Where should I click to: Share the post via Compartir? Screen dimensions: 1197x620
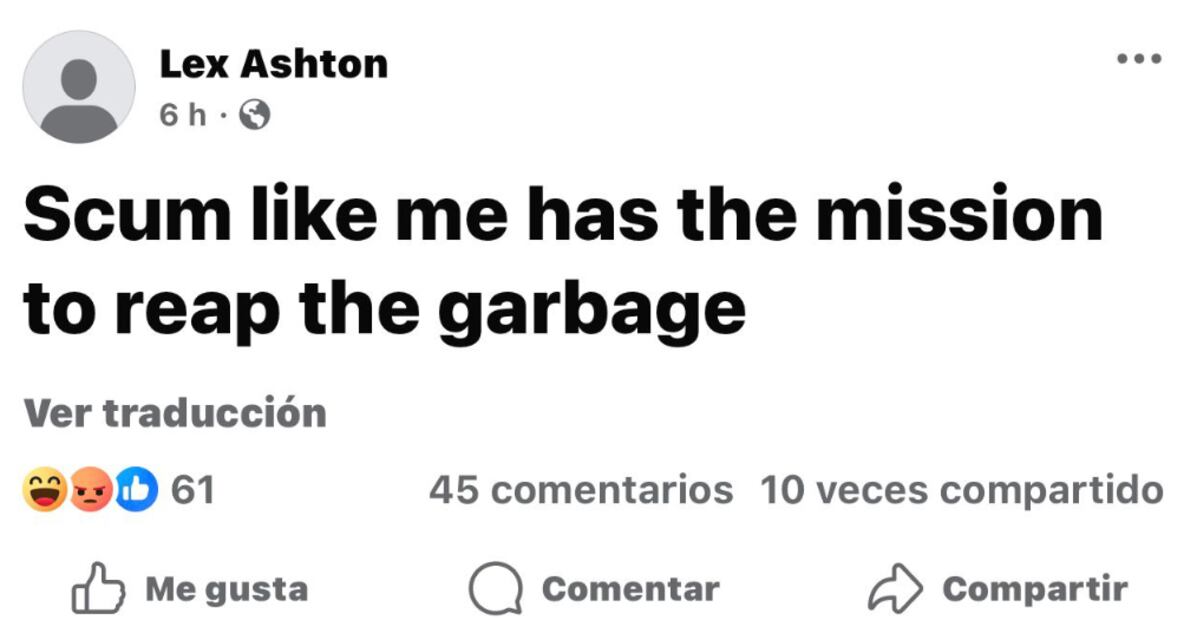[x=997, y=589]
